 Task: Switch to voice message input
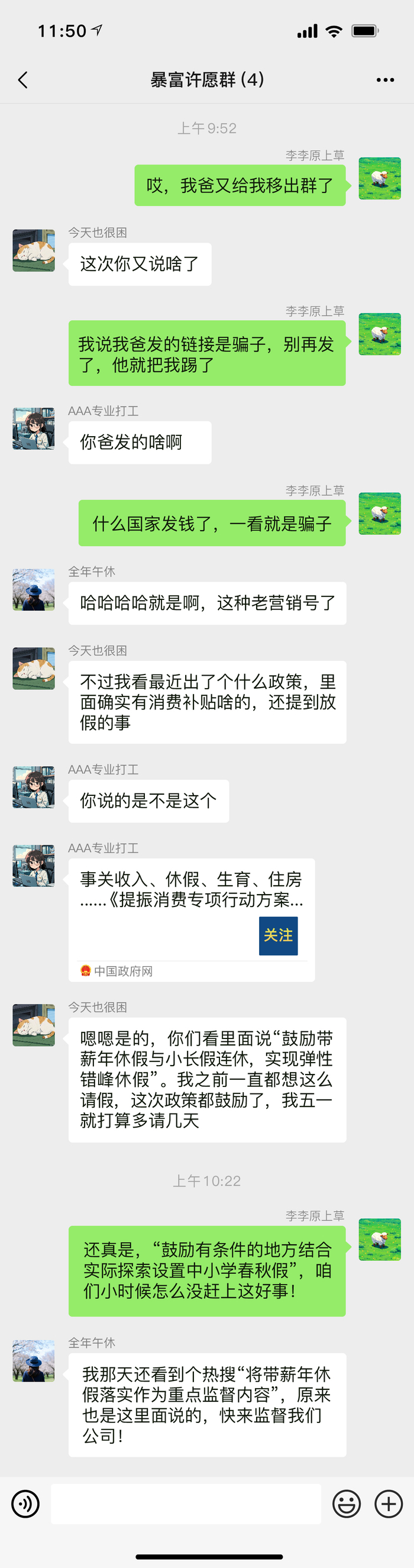tap(25, 1504)
